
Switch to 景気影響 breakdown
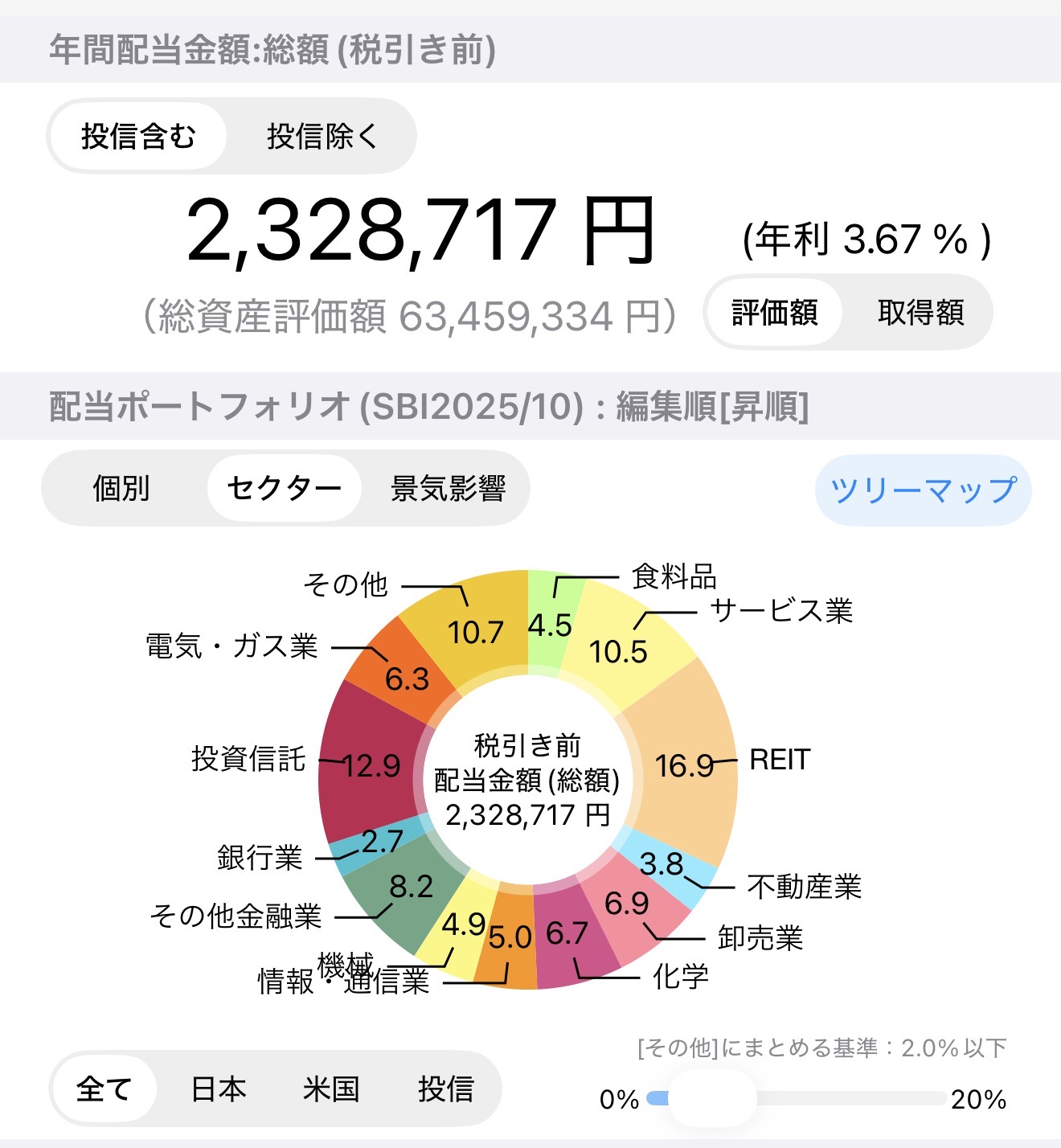pos(448,488)
